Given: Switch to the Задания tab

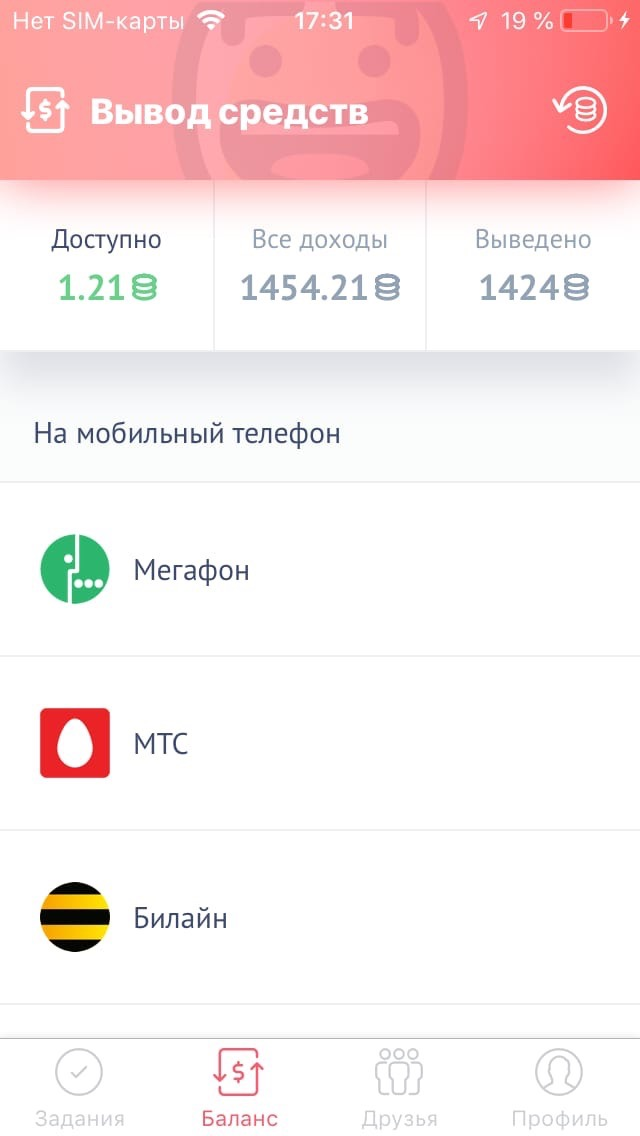Looking at the screenshot, I should [x=80, y=1088].
